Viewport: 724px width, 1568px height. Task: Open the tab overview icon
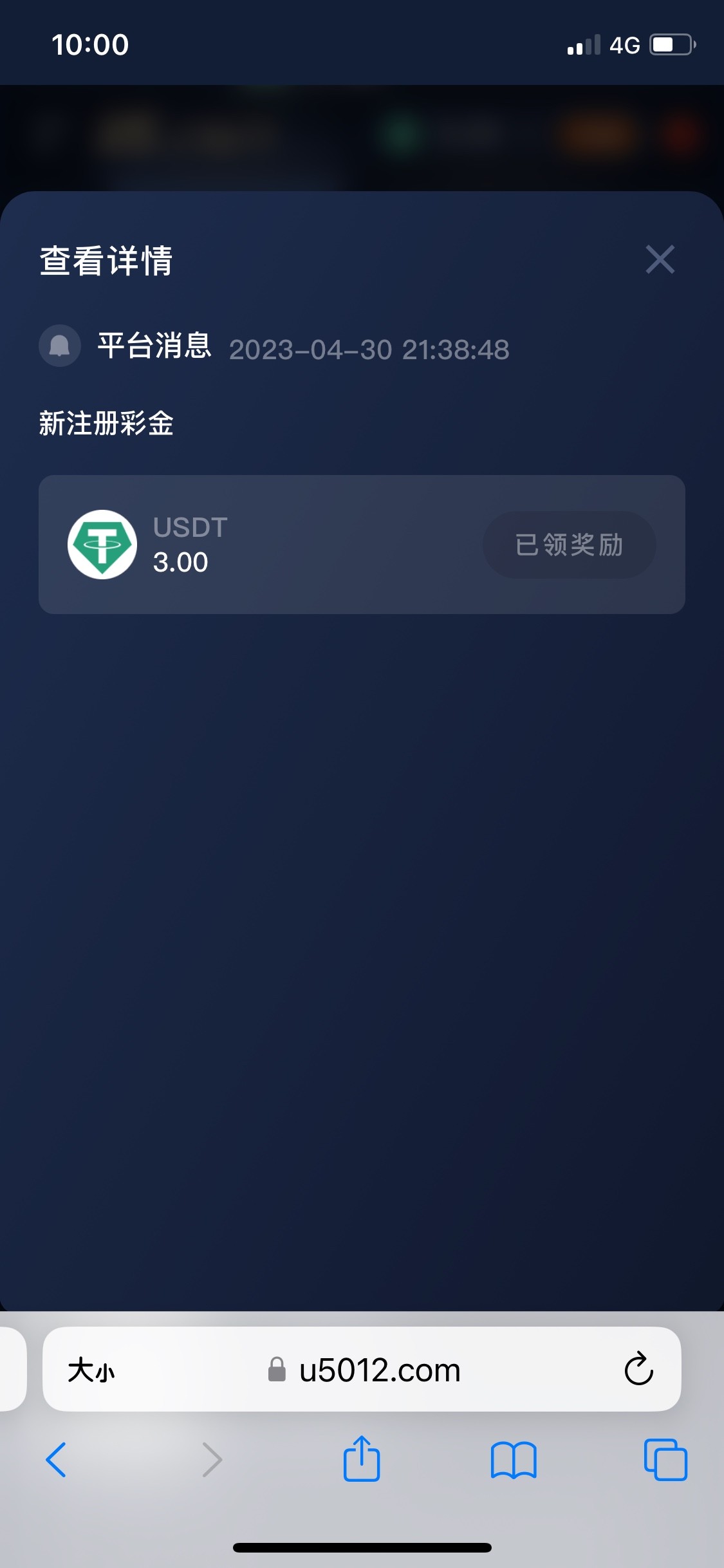(667, 1460)
